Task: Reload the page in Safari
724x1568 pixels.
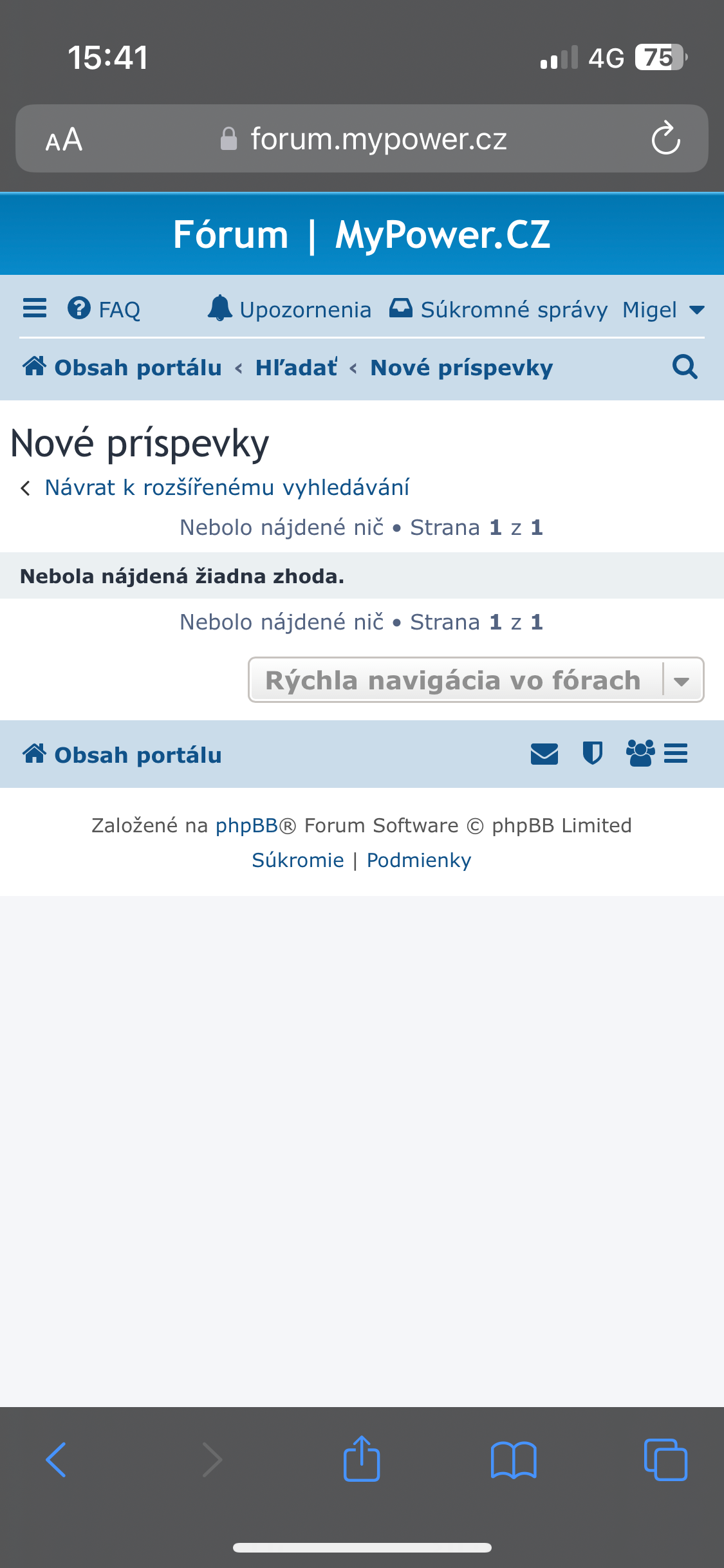Action: pos(665,138)
